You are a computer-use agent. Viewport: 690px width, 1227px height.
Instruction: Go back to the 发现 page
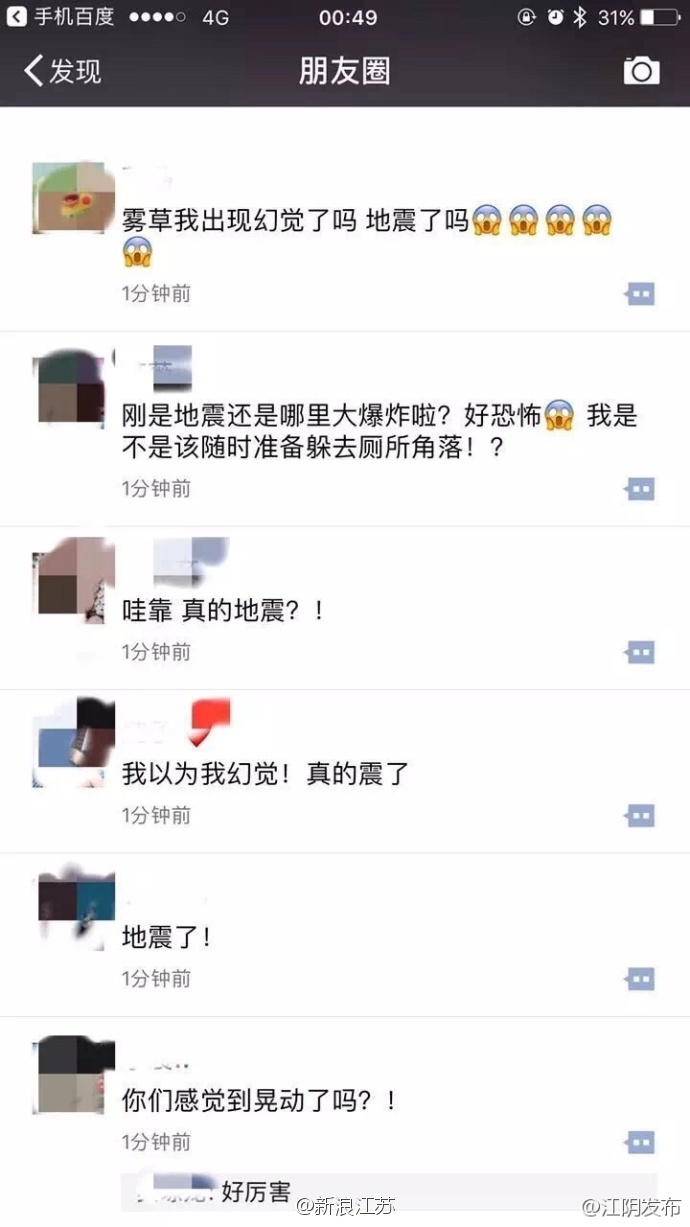(x=62, y=71)
